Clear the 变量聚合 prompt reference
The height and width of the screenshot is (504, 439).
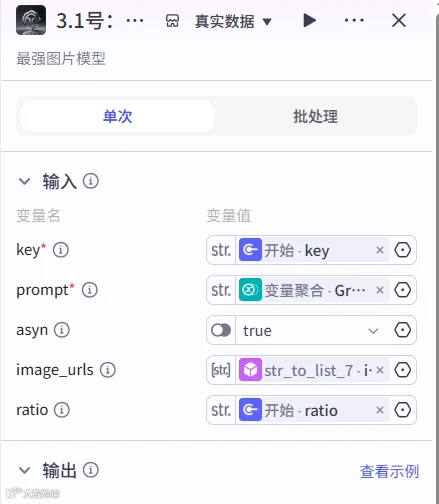point(380,290)
